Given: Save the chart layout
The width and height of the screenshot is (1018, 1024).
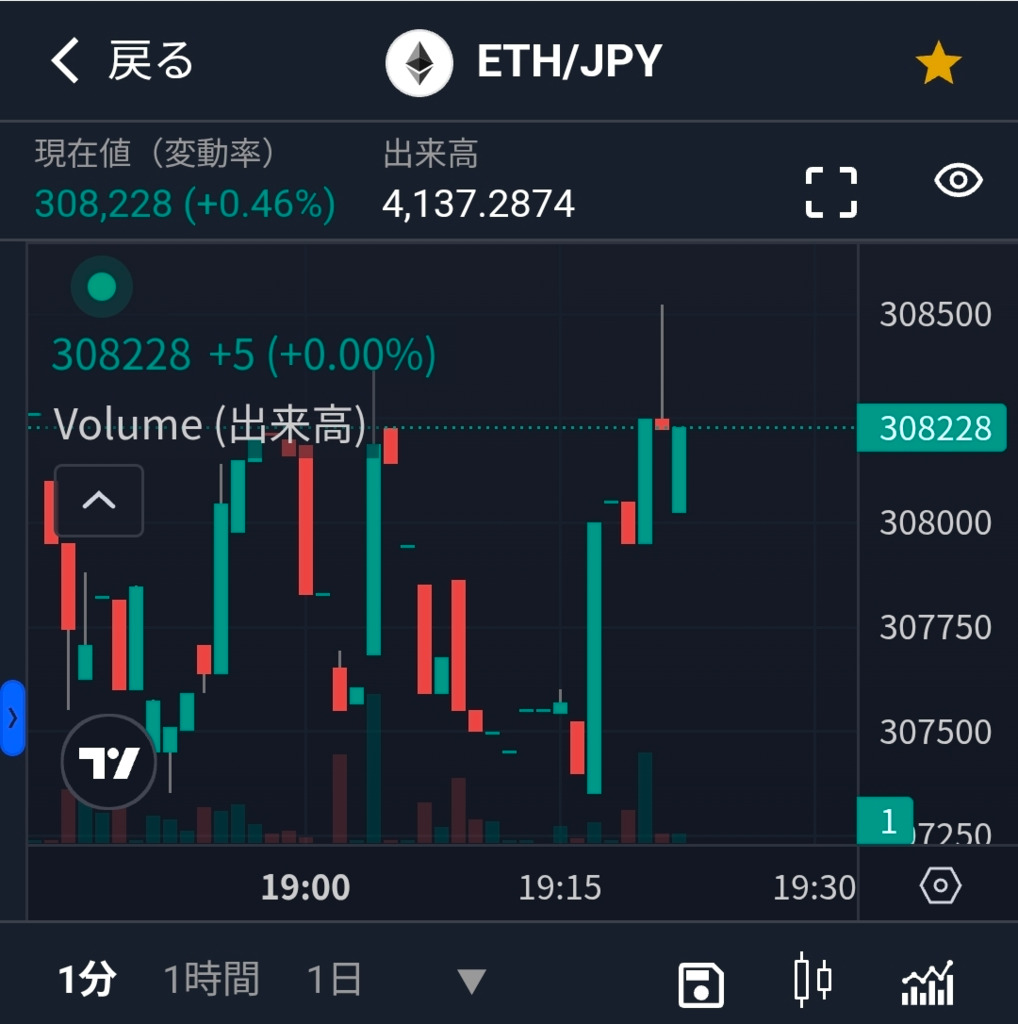Looking at the screenshot, I should tap(700, 984).
